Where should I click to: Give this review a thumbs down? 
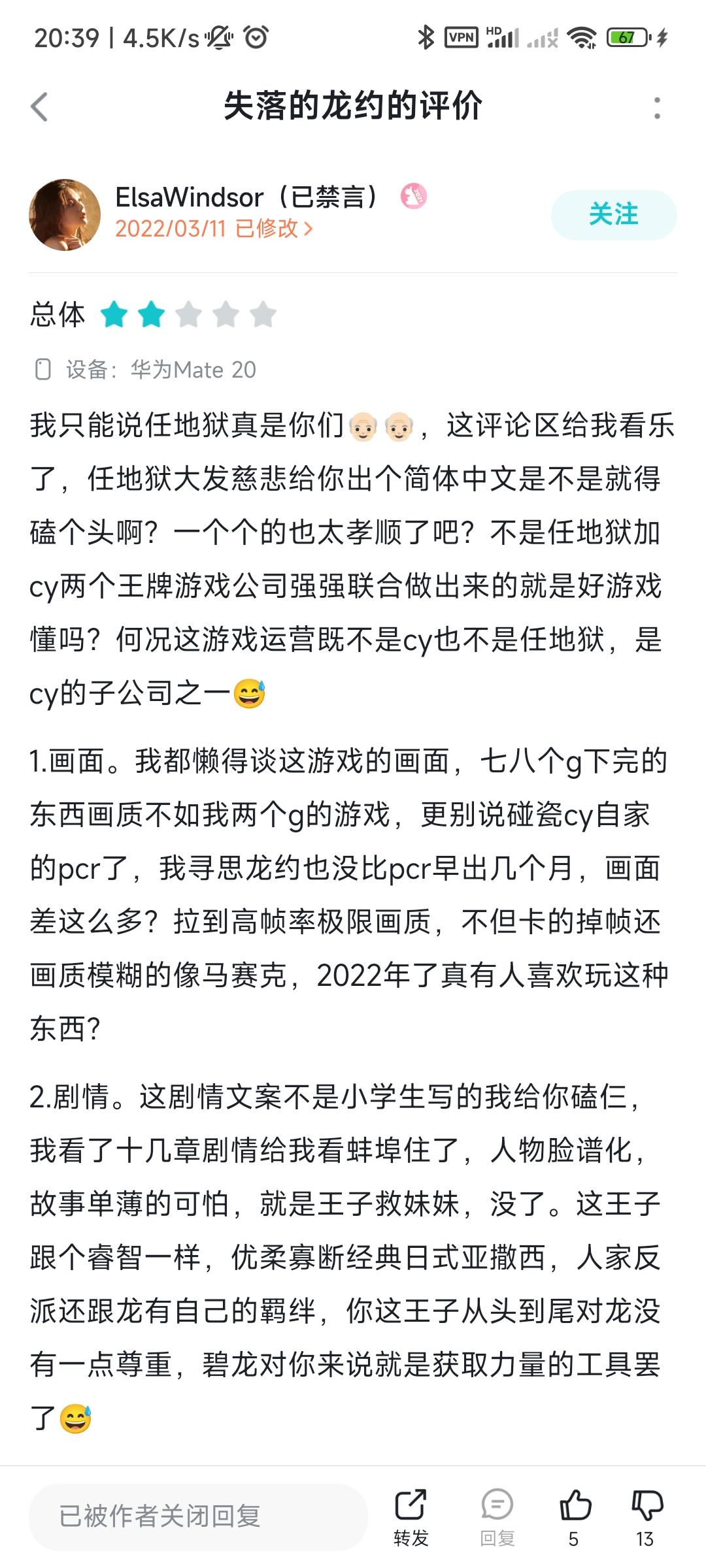point(647,1518)
